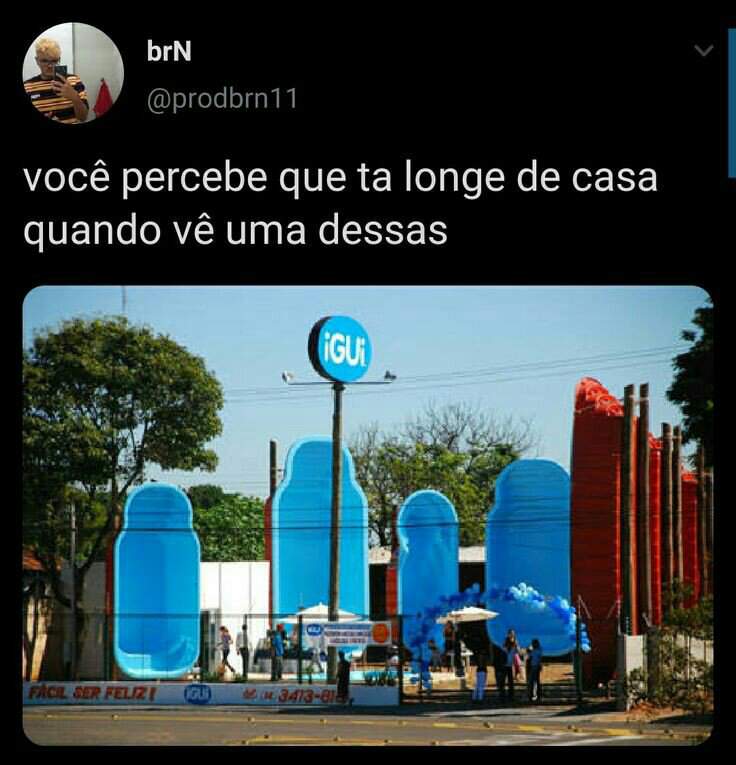The width and height of the screenshot is (736, 765).
Task: Open the tweet options chevron
Action: pos(704,50)
